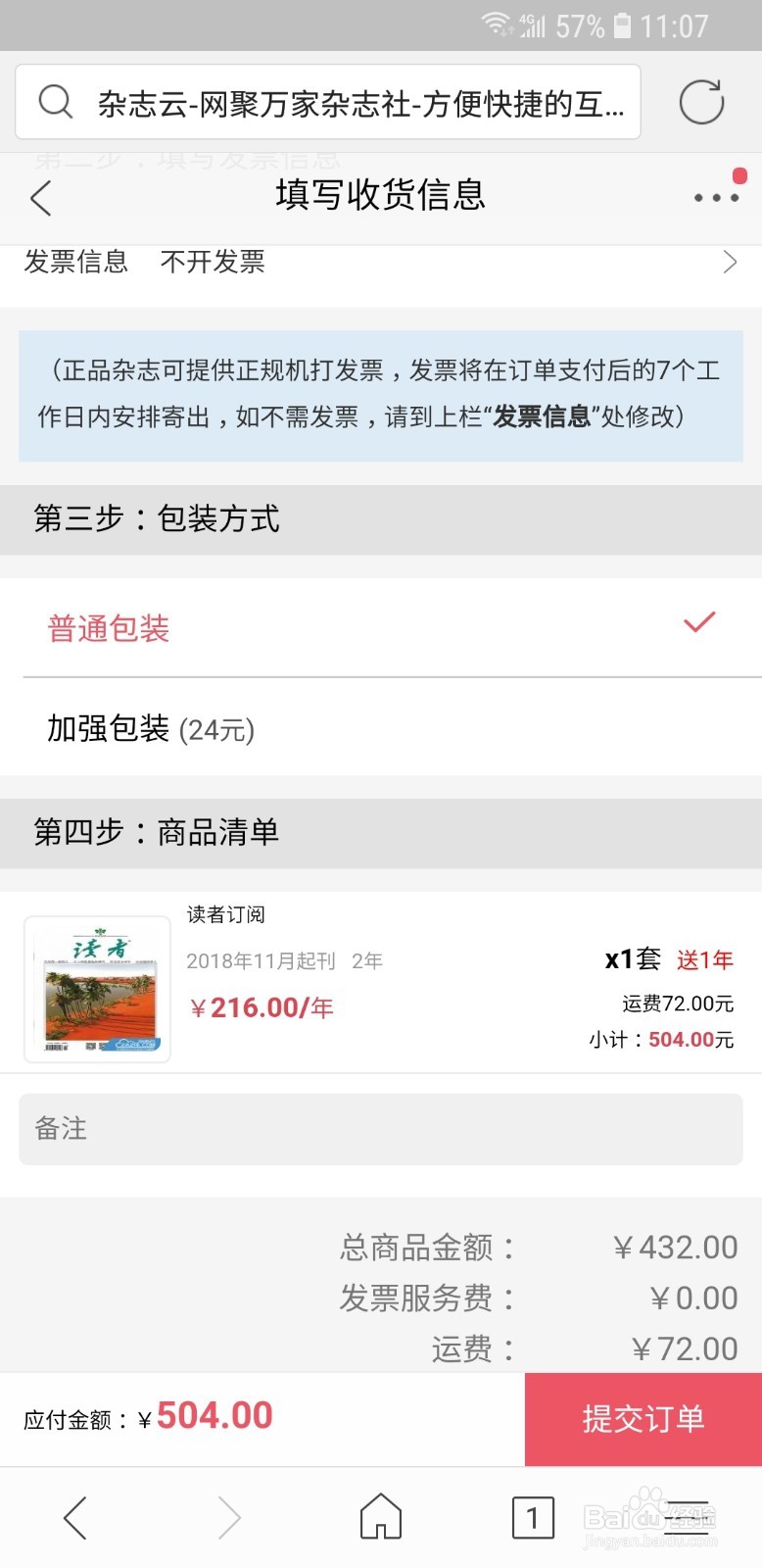Tap the magnifying glass search icon
Viewport: 762px width, 1568px height.
point(55,101)
